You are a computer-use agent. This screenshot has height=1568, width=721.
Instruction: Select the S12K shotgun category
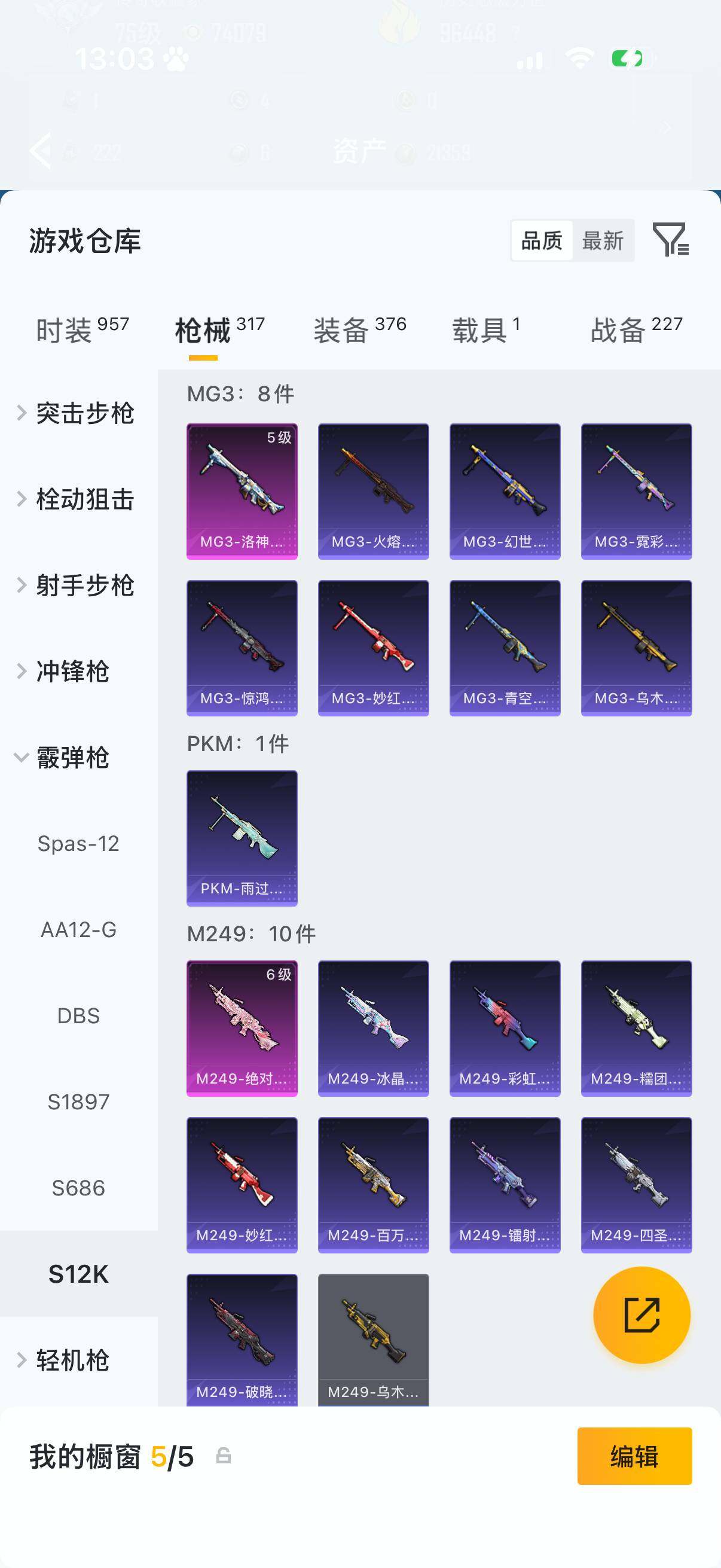pos(78,1274)
